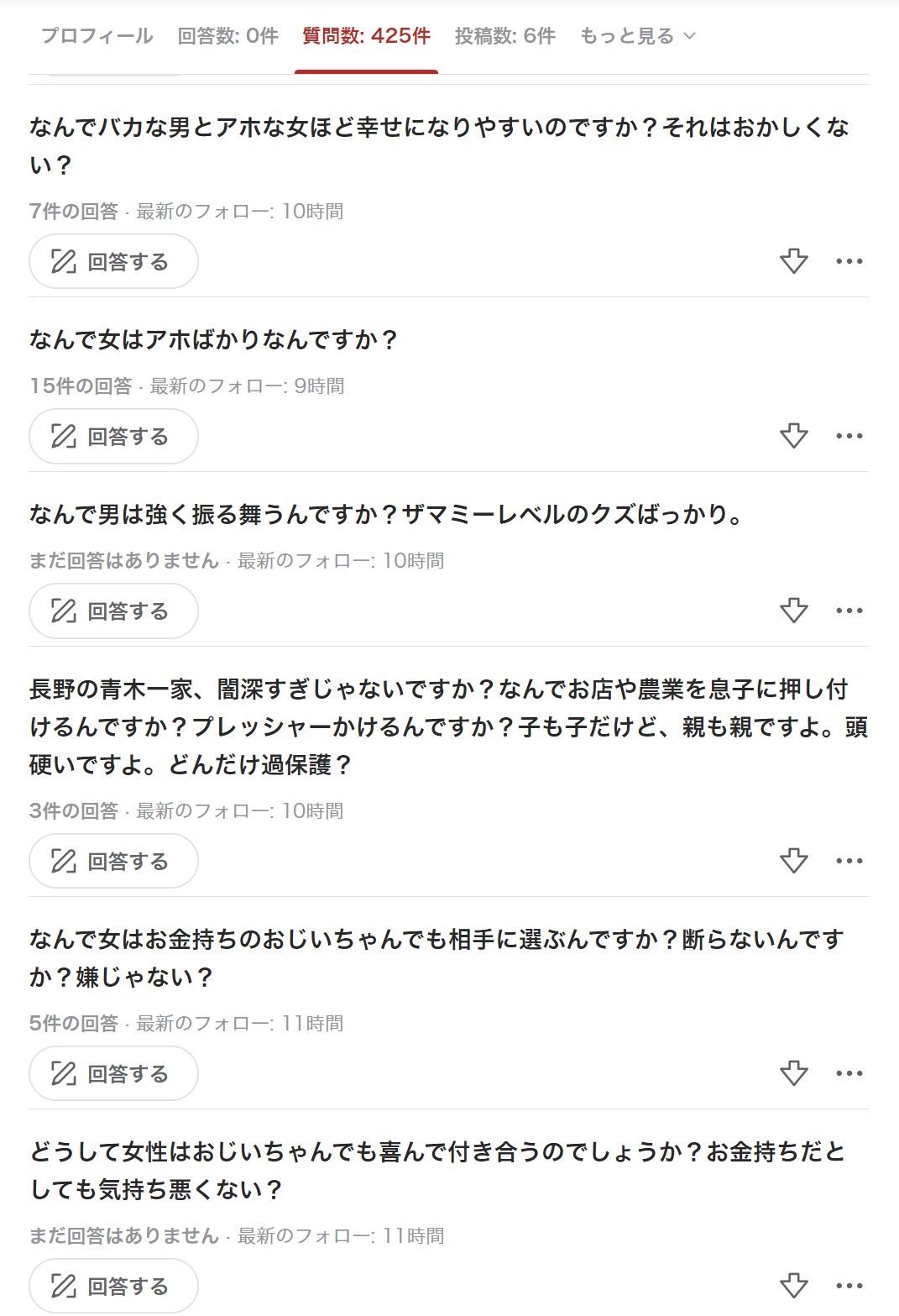Answer the question about バカな男とアホな女
Image resolution: width=899 pixels, height=1316 pixels.
pos(113,261)
